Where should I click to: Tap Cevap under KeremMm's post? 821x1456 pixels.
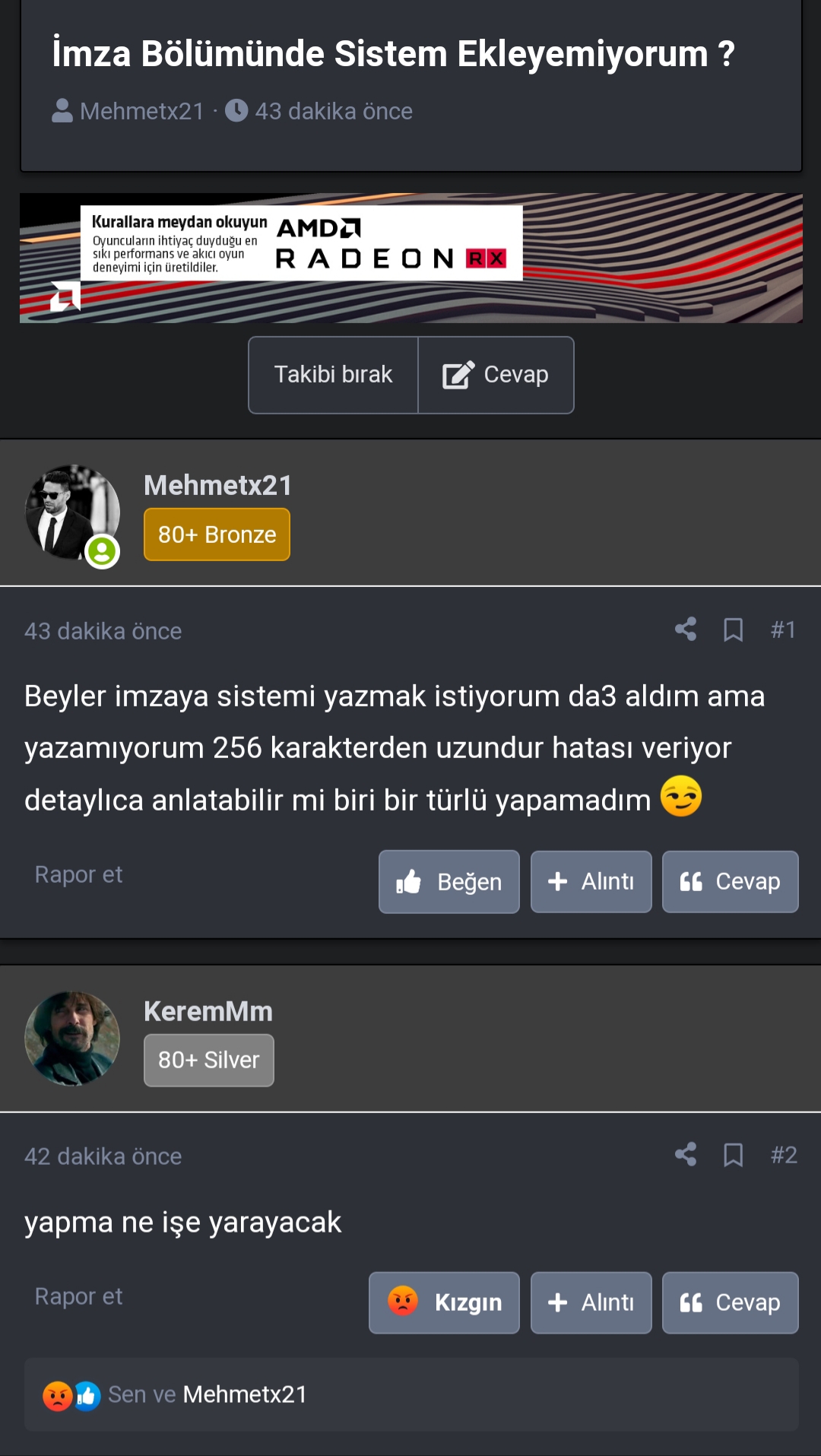click(730, 1302)
